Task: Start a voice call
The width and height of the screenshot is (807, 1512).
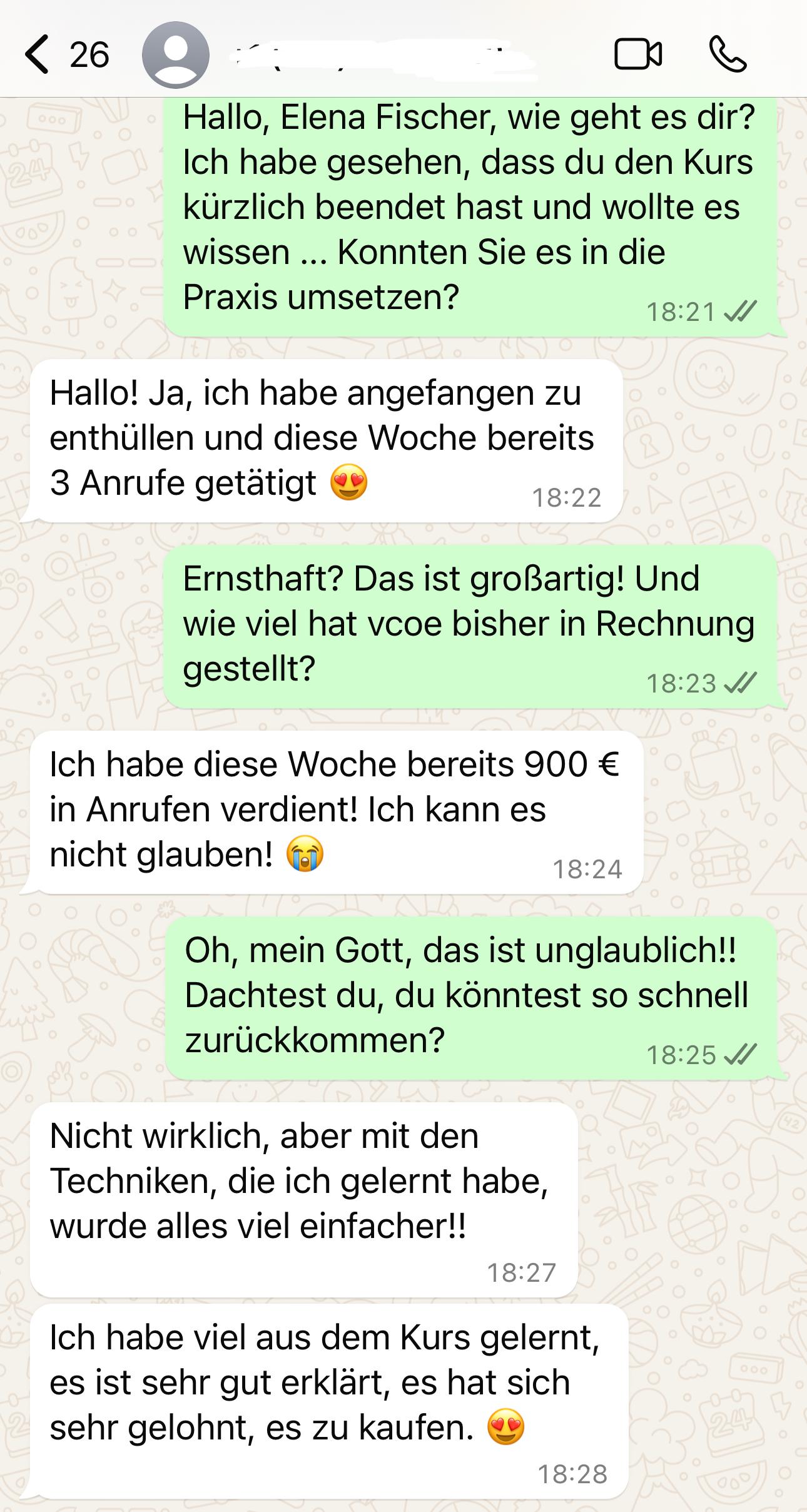Action: pyautogui.click(x=728, y=54)
